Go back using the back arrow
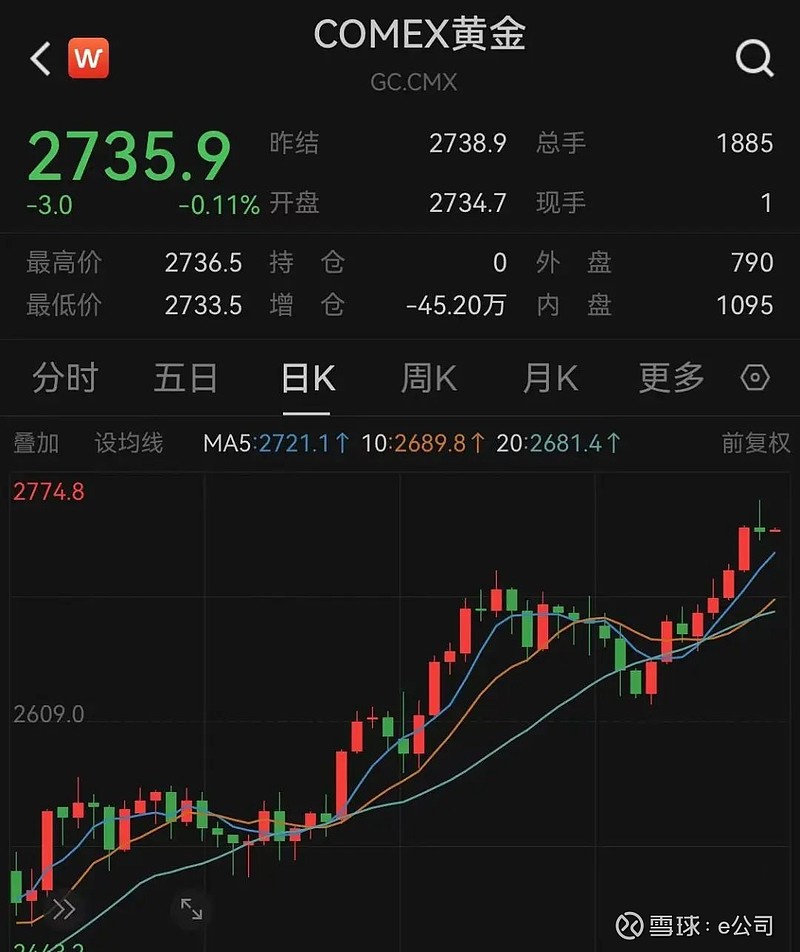This screenshot has width=800, height=952. click(38, 58)
